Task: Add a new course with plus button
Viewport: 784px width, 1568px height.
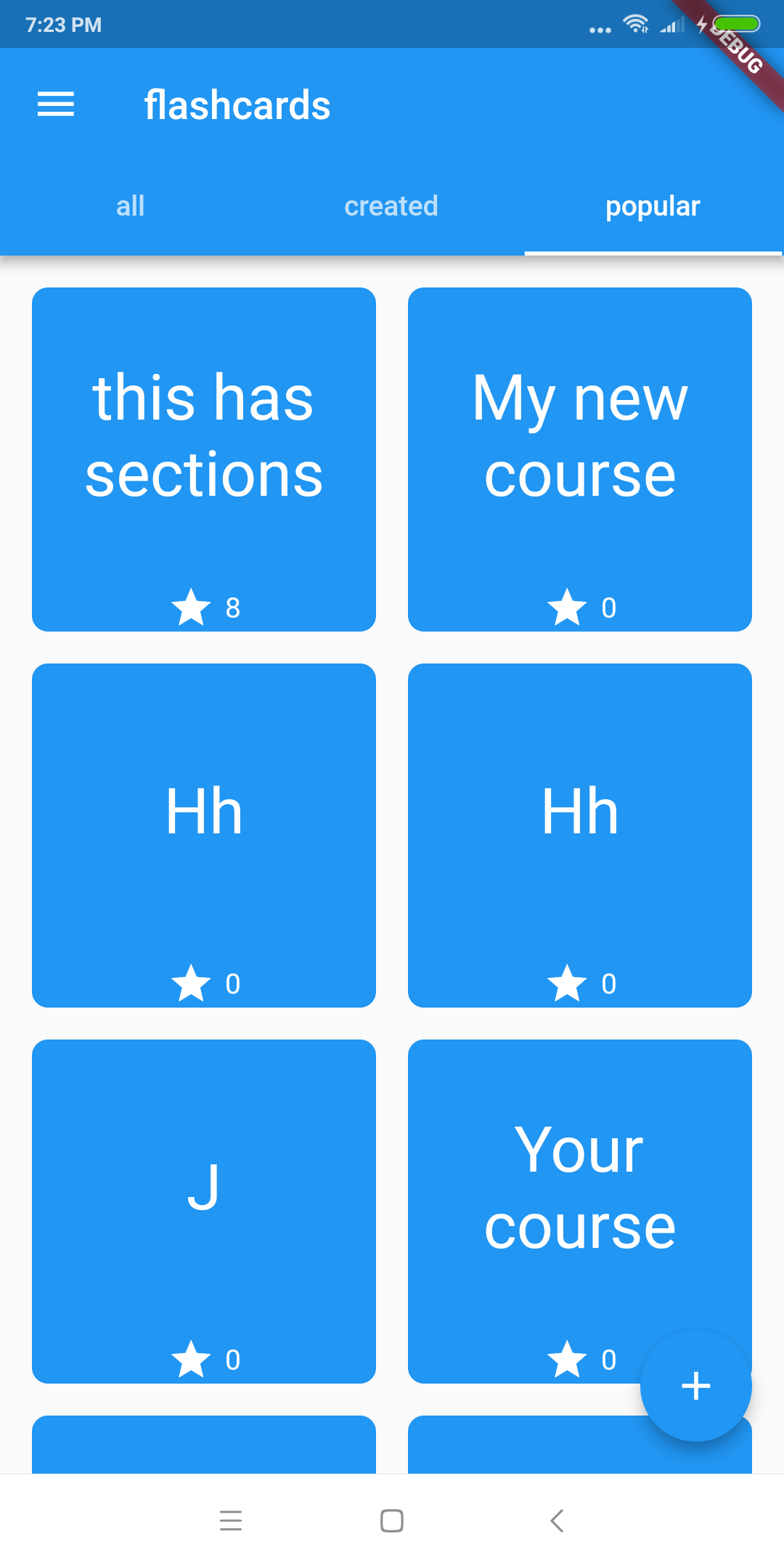Action: point(696,1386)
